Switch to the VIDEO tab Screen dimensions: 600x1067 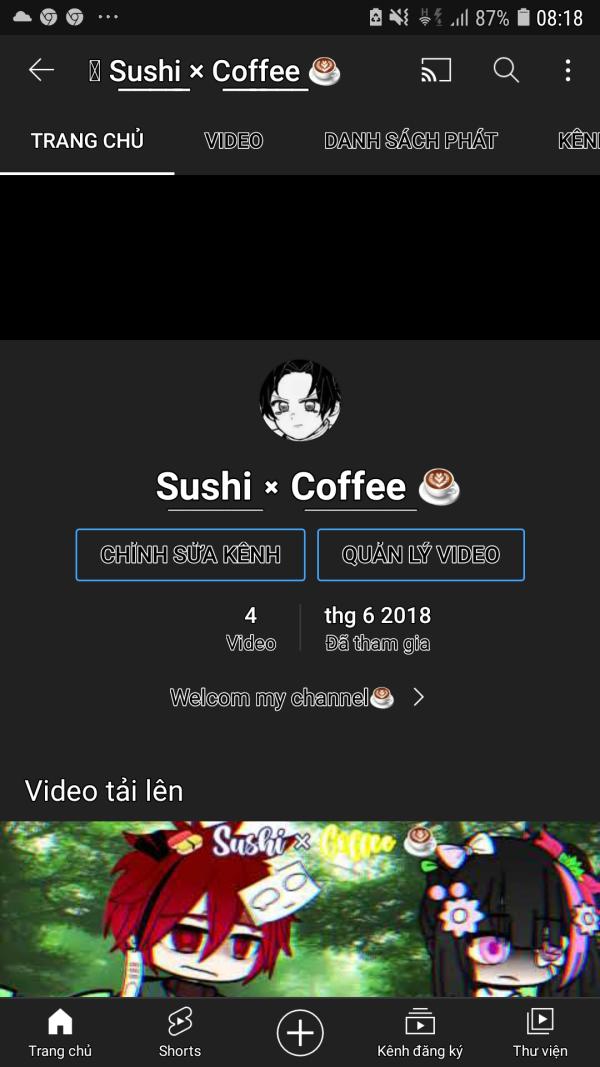point(233,141)
